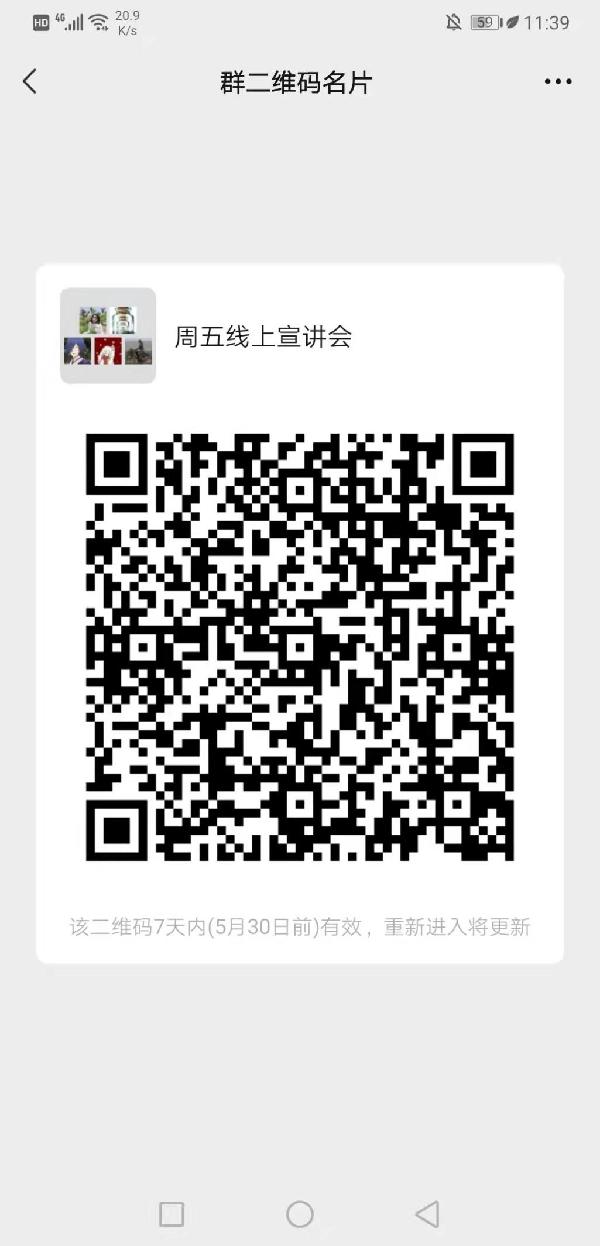Image resolution: width=600 pixels, height=1246 pixels.
Task: Open the three-dot overflow menu
Action: click(557, 82)
